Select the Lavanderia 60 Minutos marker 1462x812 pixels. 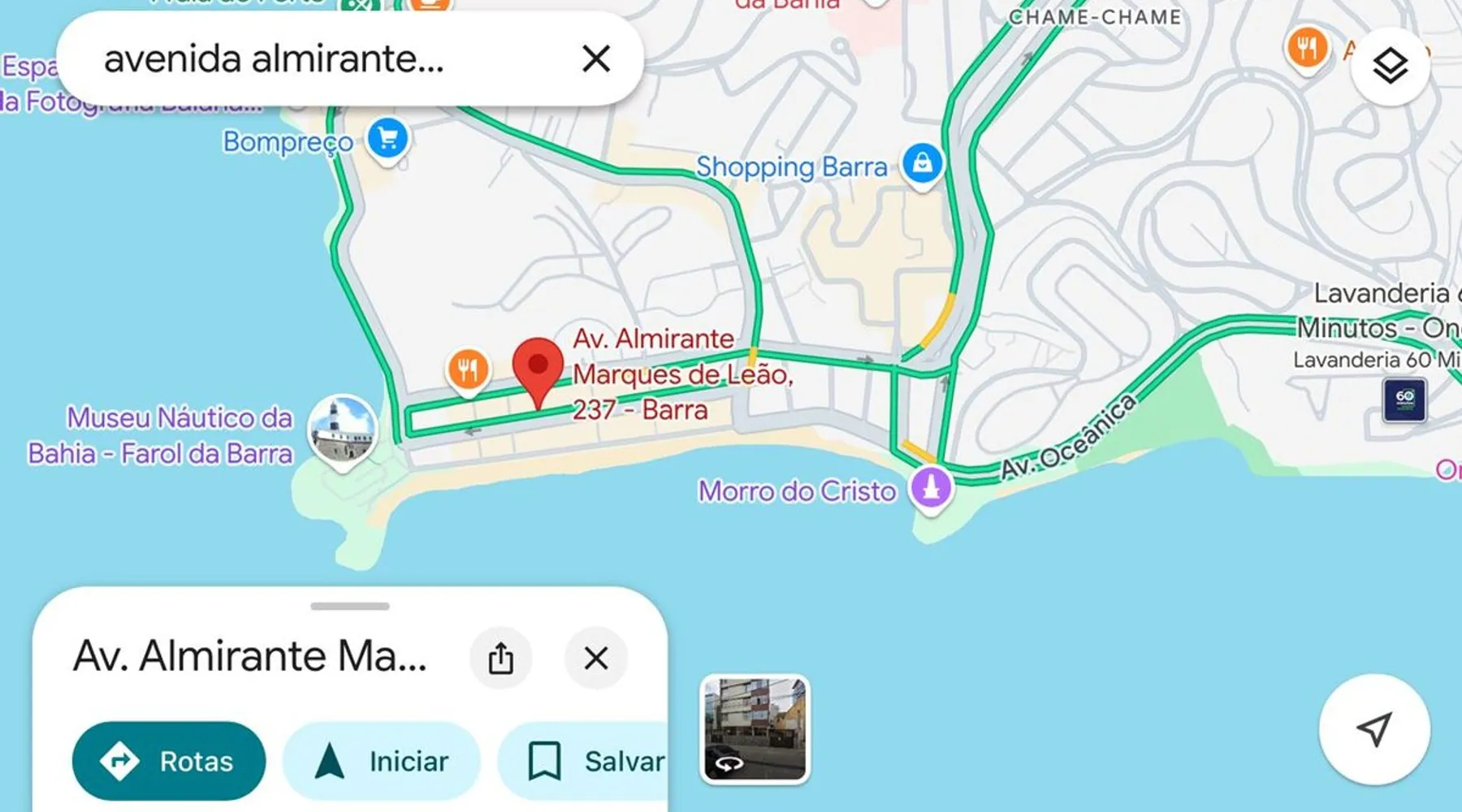(1404, 400)
